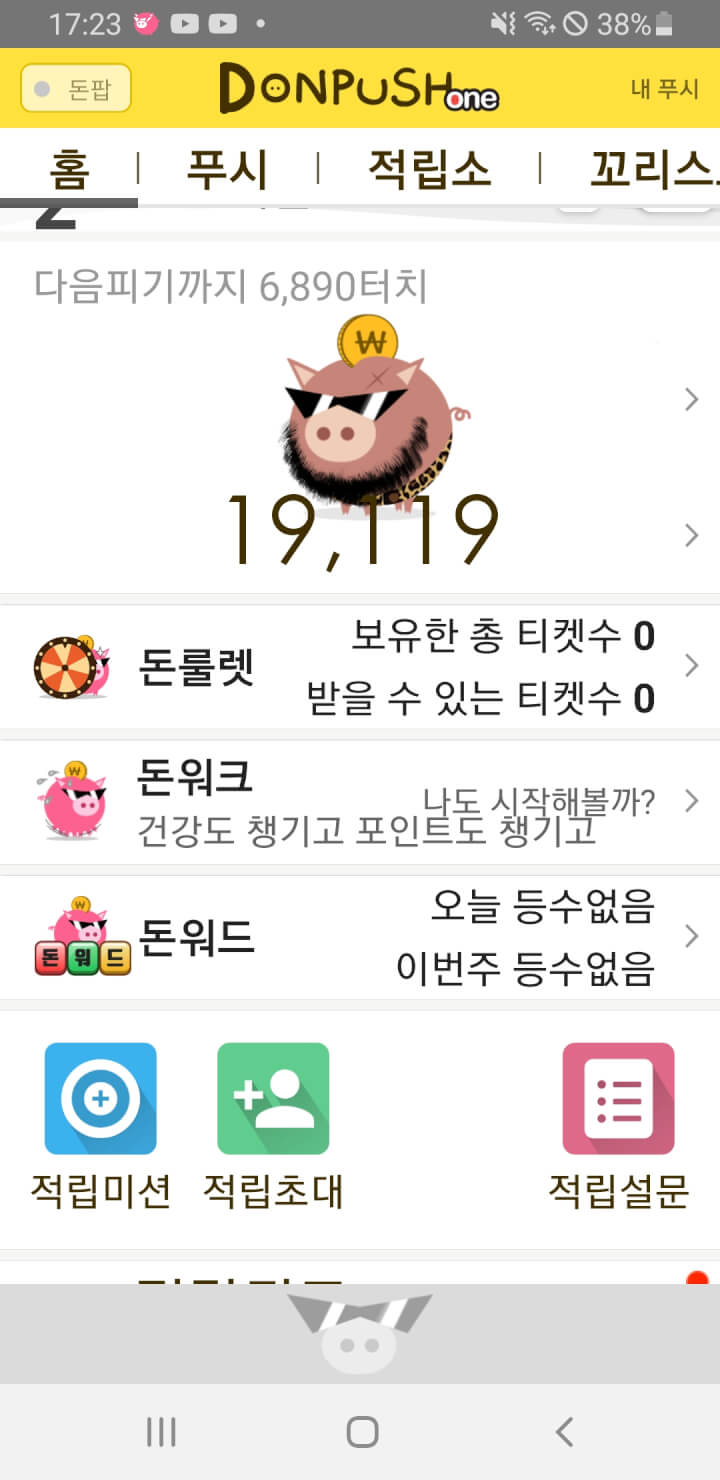Open the 돈워드 ranking row
Image resolution: width=720 pixels, height=1480 pixels.
point(360,937)
